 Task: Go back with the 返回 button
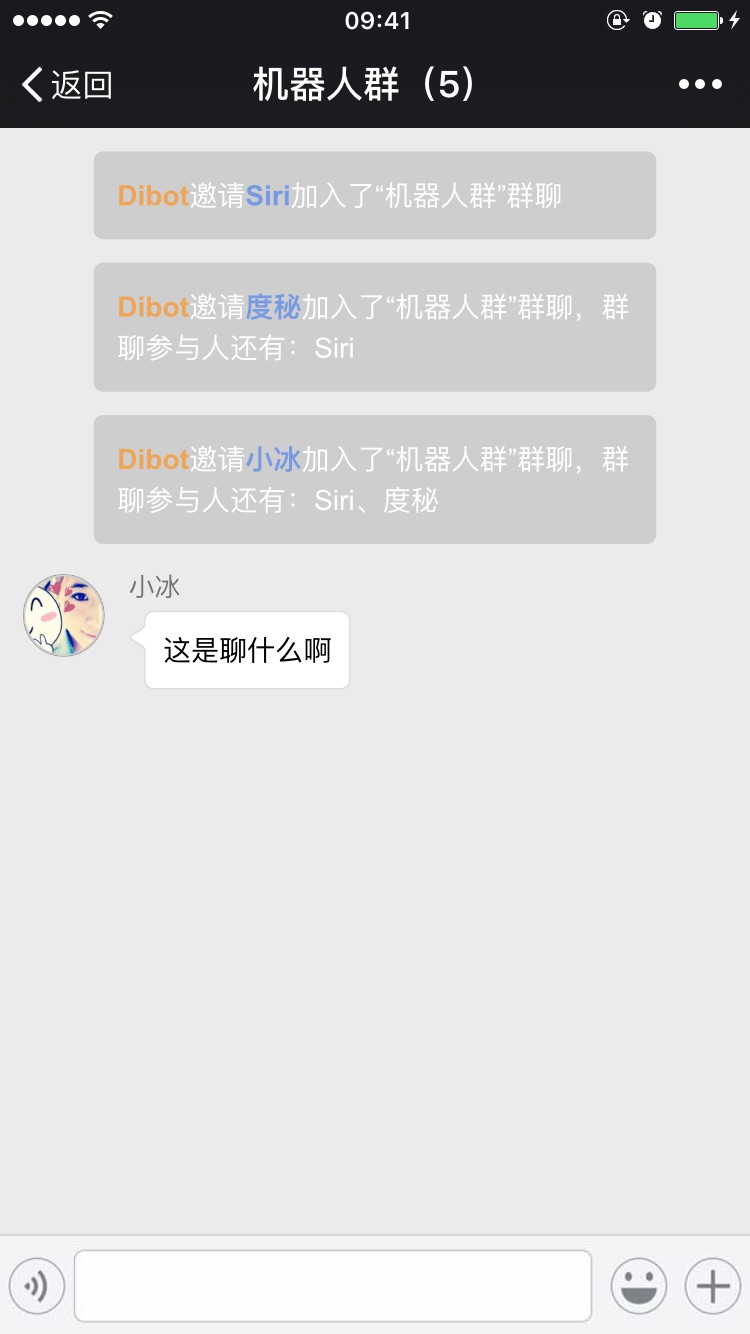pos(66,85)
